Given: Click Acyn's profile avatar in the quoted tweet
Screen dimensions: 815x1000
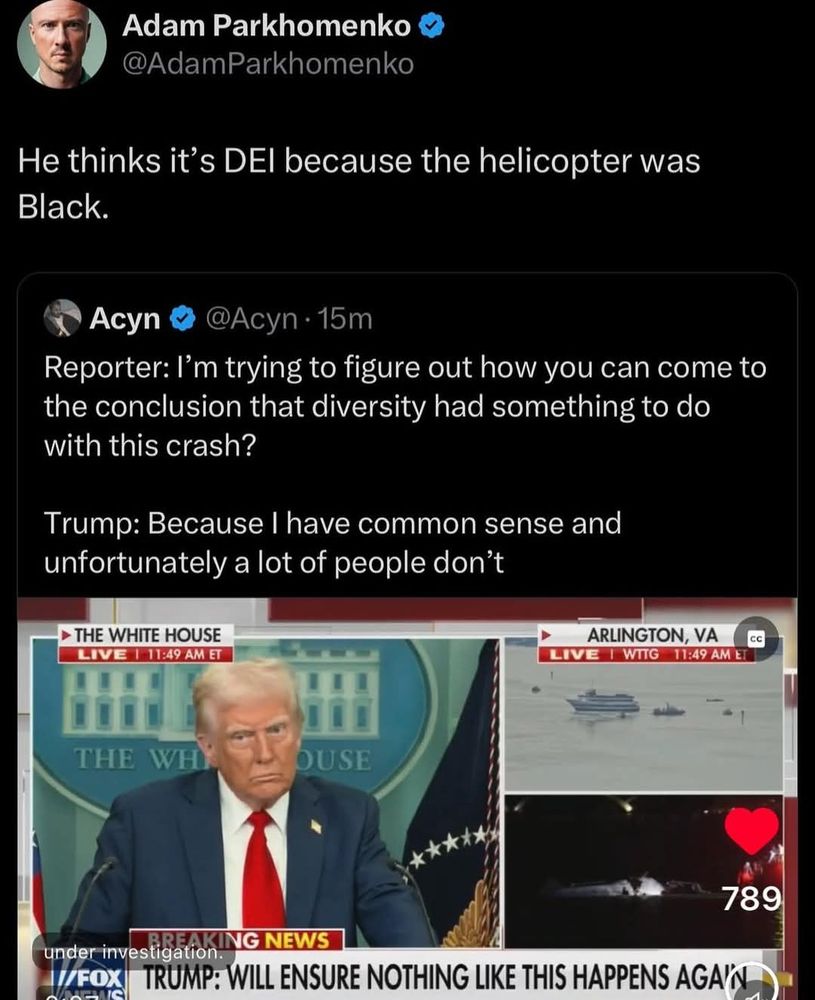Looking at the screenshot, I should 62,318.
